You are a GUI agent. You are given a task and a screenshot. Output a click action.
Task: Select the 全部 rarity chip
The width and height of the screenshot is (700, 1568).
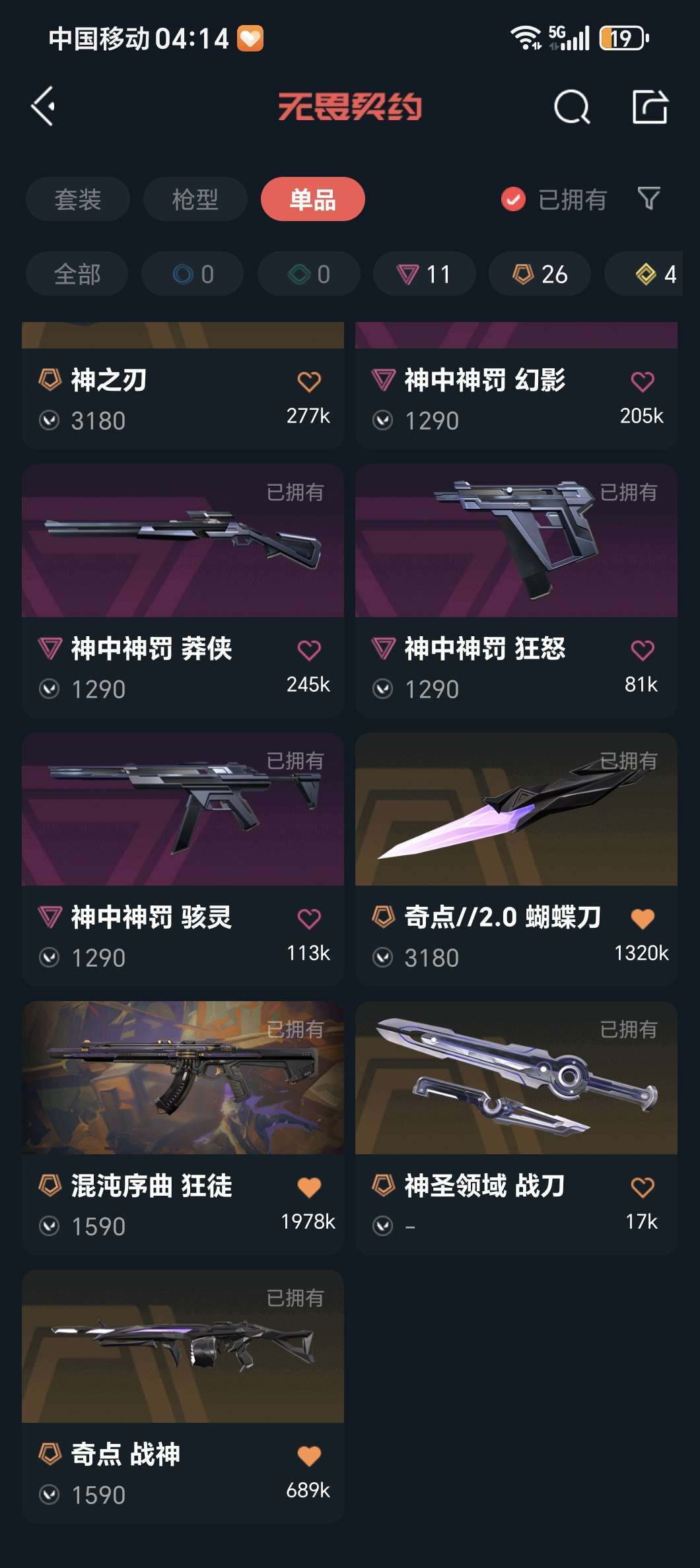(77, 274)
